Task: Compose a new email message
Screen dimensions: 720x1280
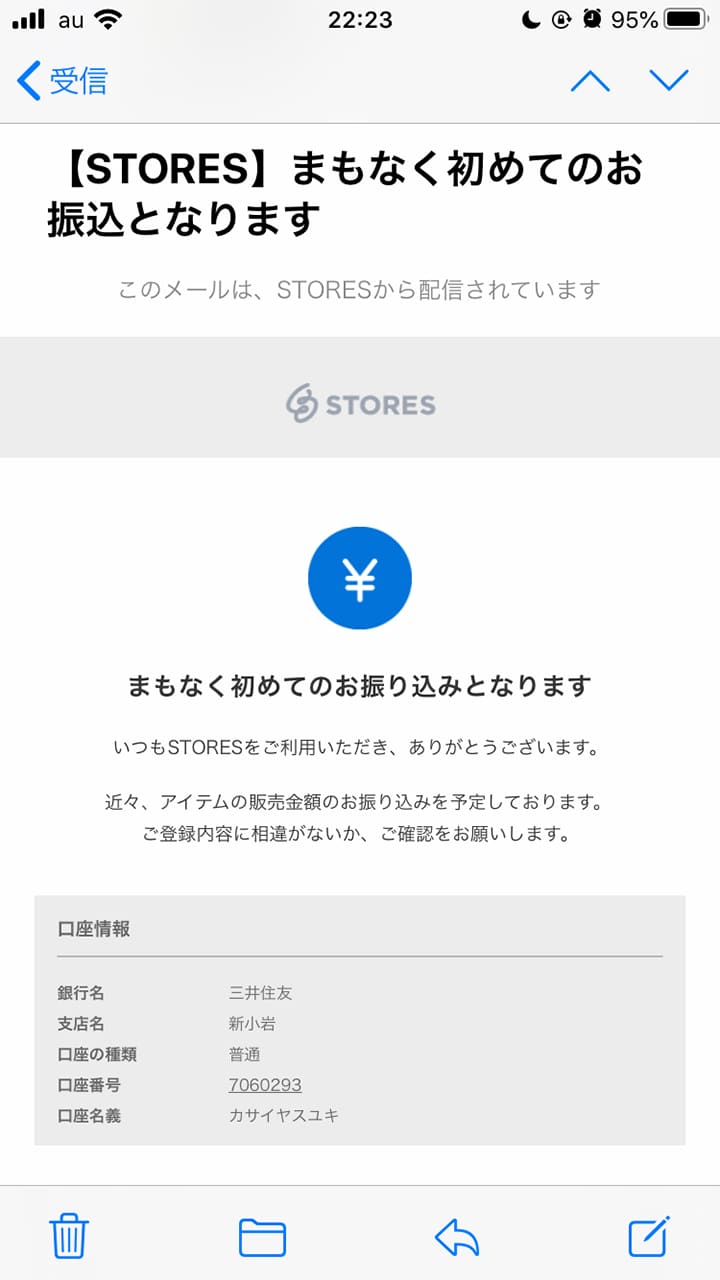Action: coord(648,1238)
